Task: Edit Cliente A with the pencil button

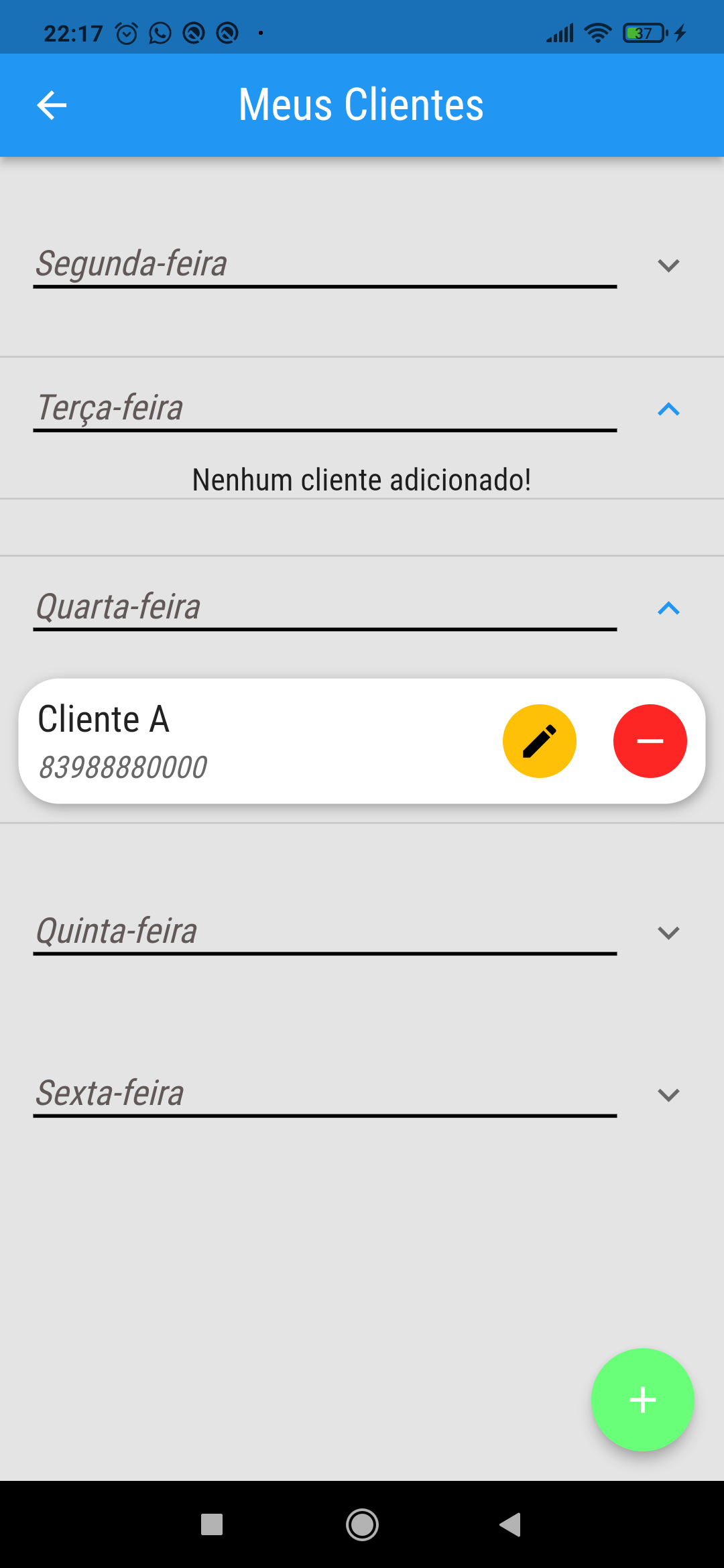Action: [x=539, y=741]
